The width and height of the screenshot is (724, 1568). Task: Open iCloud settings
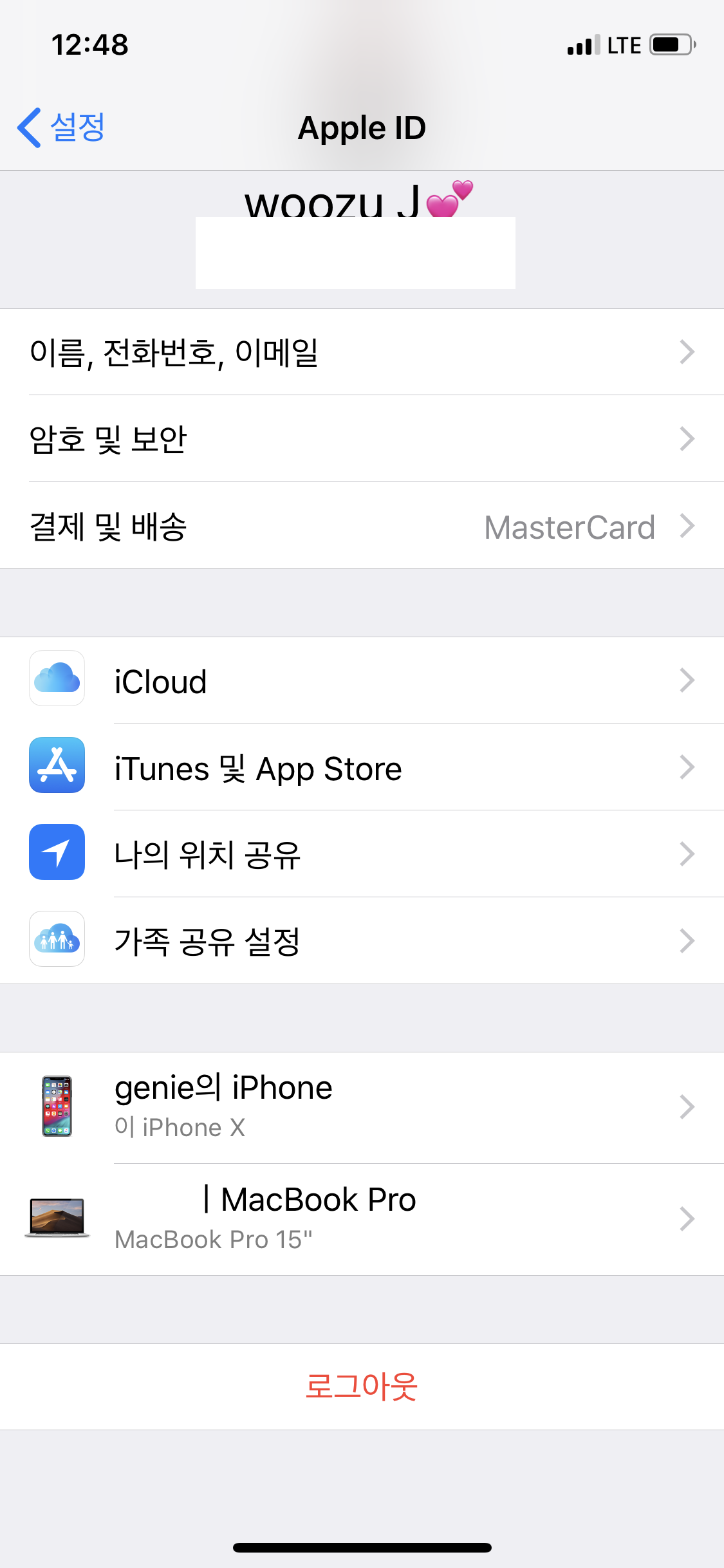tap(362, 681)
